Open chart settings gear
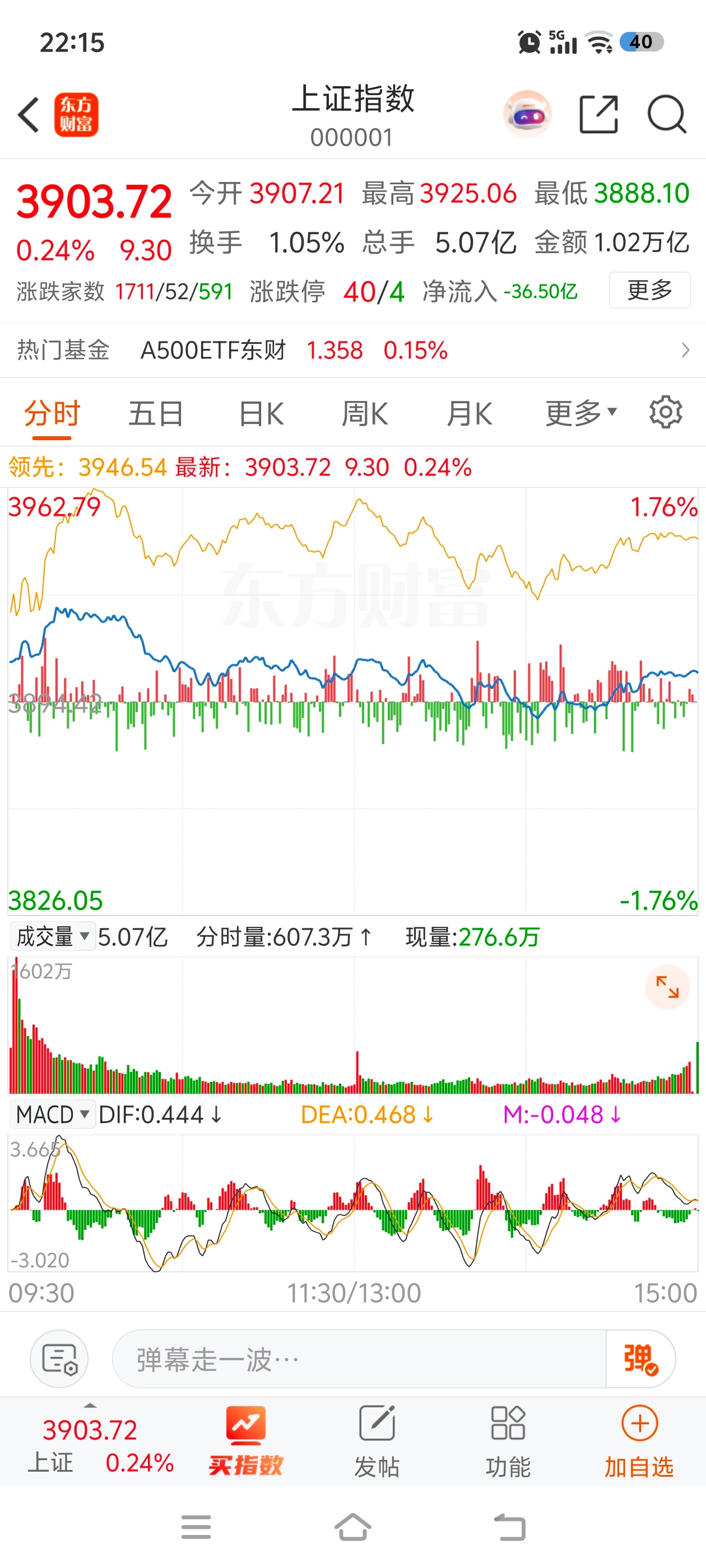This screenshot has width=706, height=1568. (x=665, y=413)
